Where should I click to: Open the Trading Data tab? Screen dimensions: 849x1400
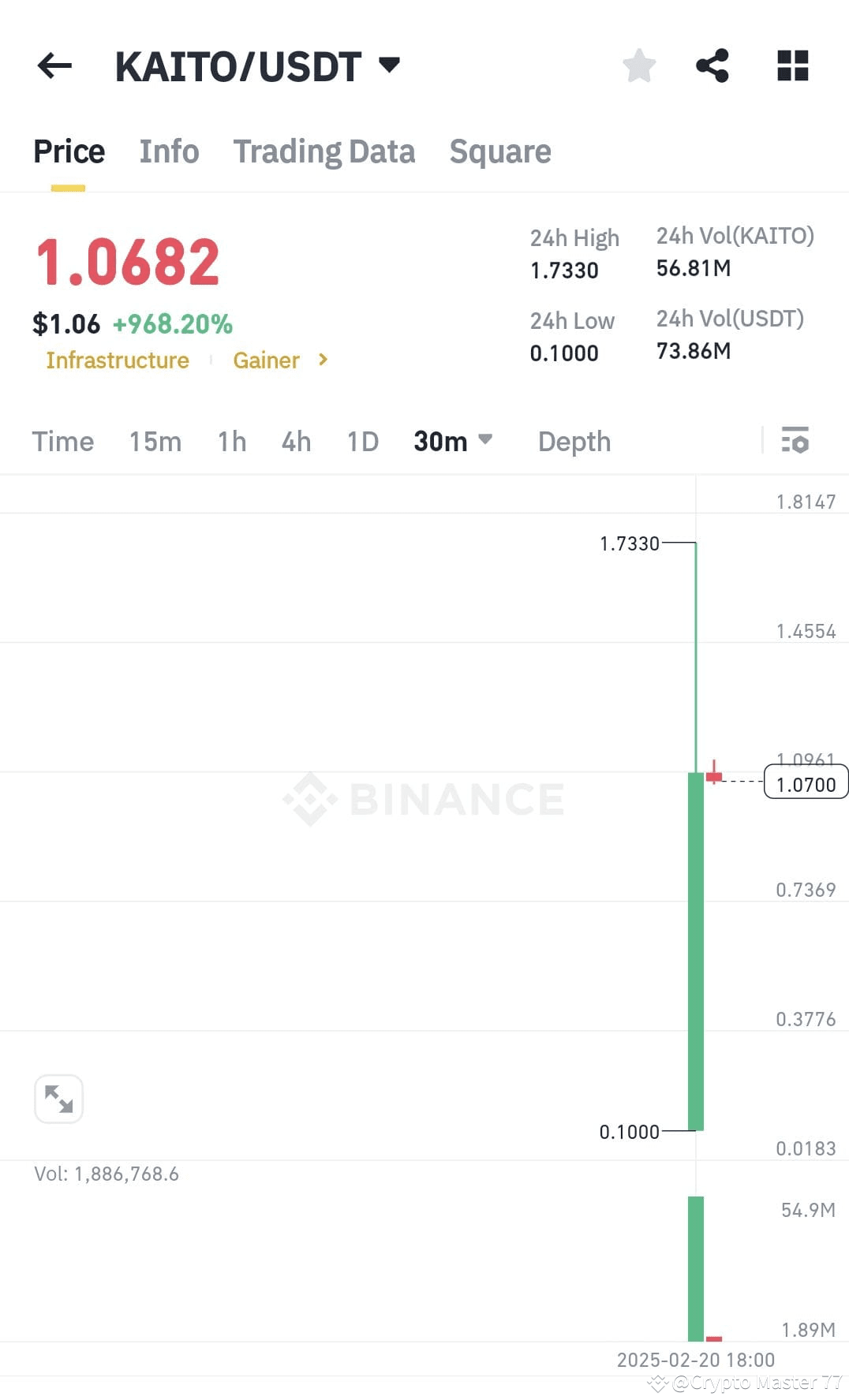pos(324,151)
